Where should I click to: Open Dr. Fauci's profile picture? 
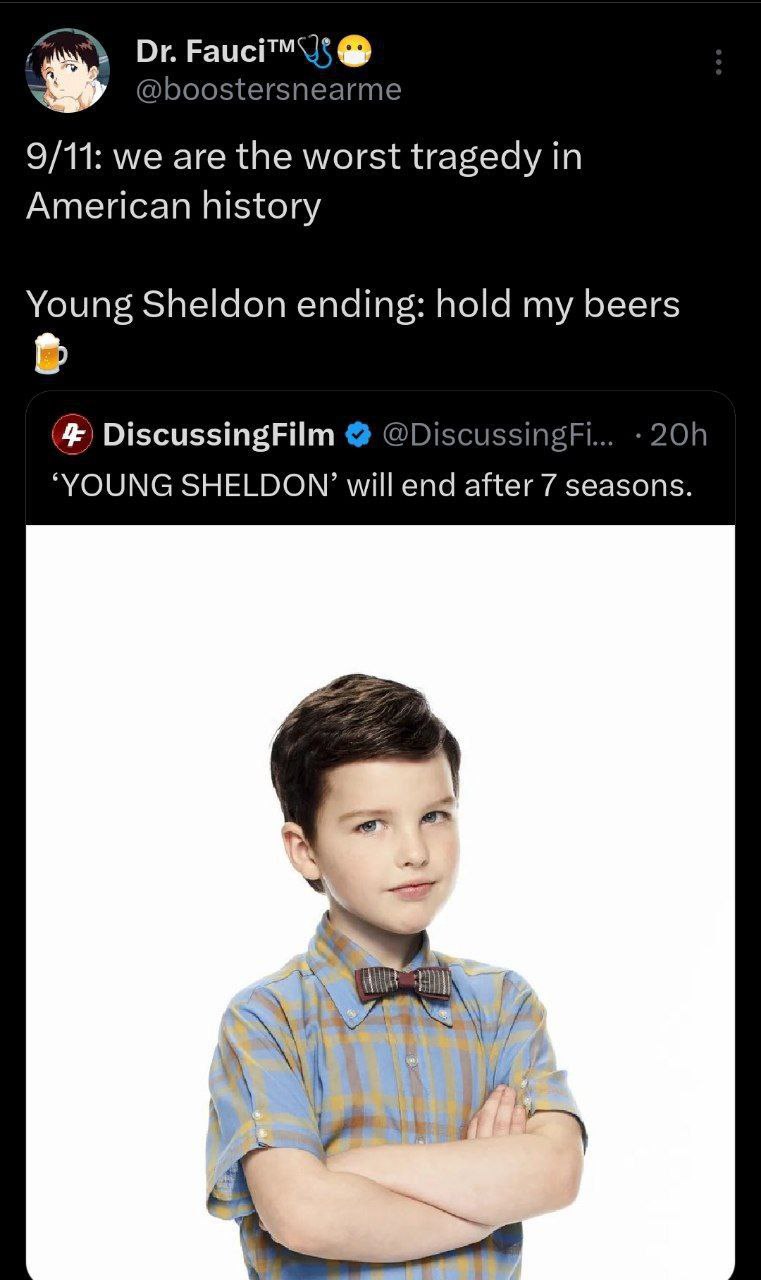pyautogui.click(x=66, y=70)
